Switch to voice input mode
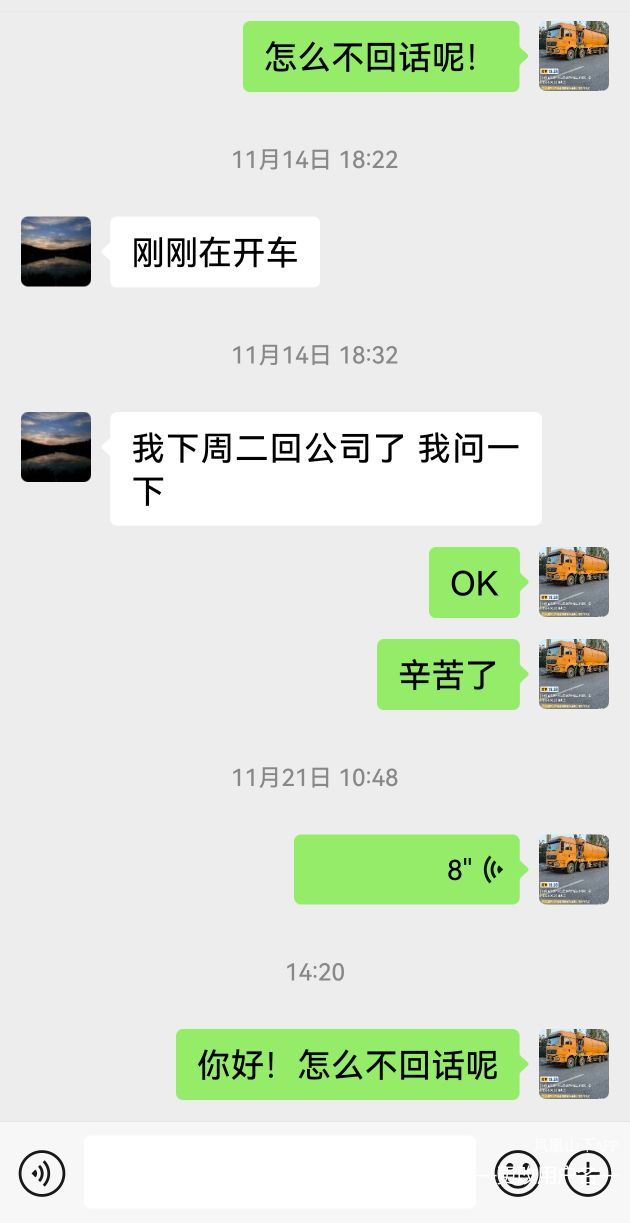The image size is (630, 1223). point(42,1172)
